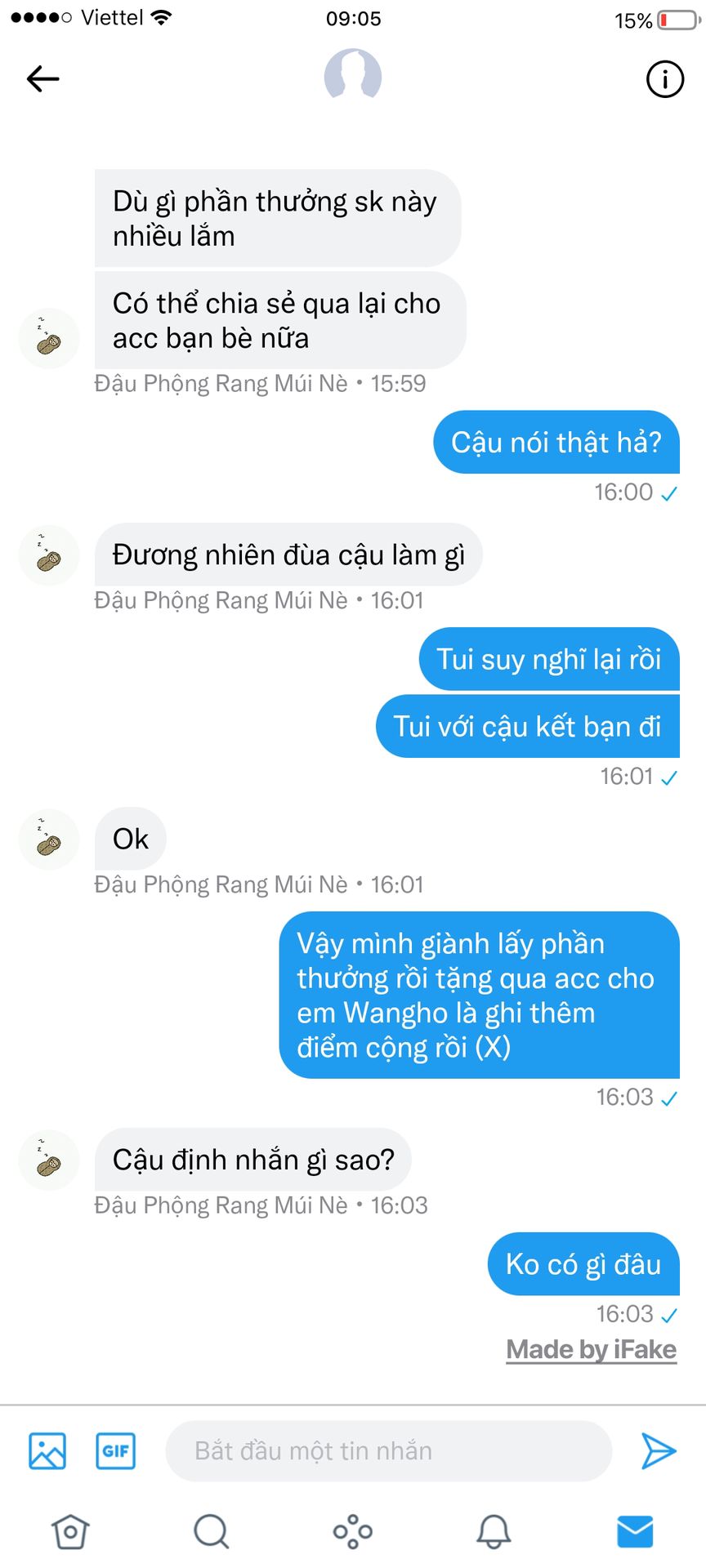Go back using the arrow icon
706x1568 pixels.
coord(43,79)
